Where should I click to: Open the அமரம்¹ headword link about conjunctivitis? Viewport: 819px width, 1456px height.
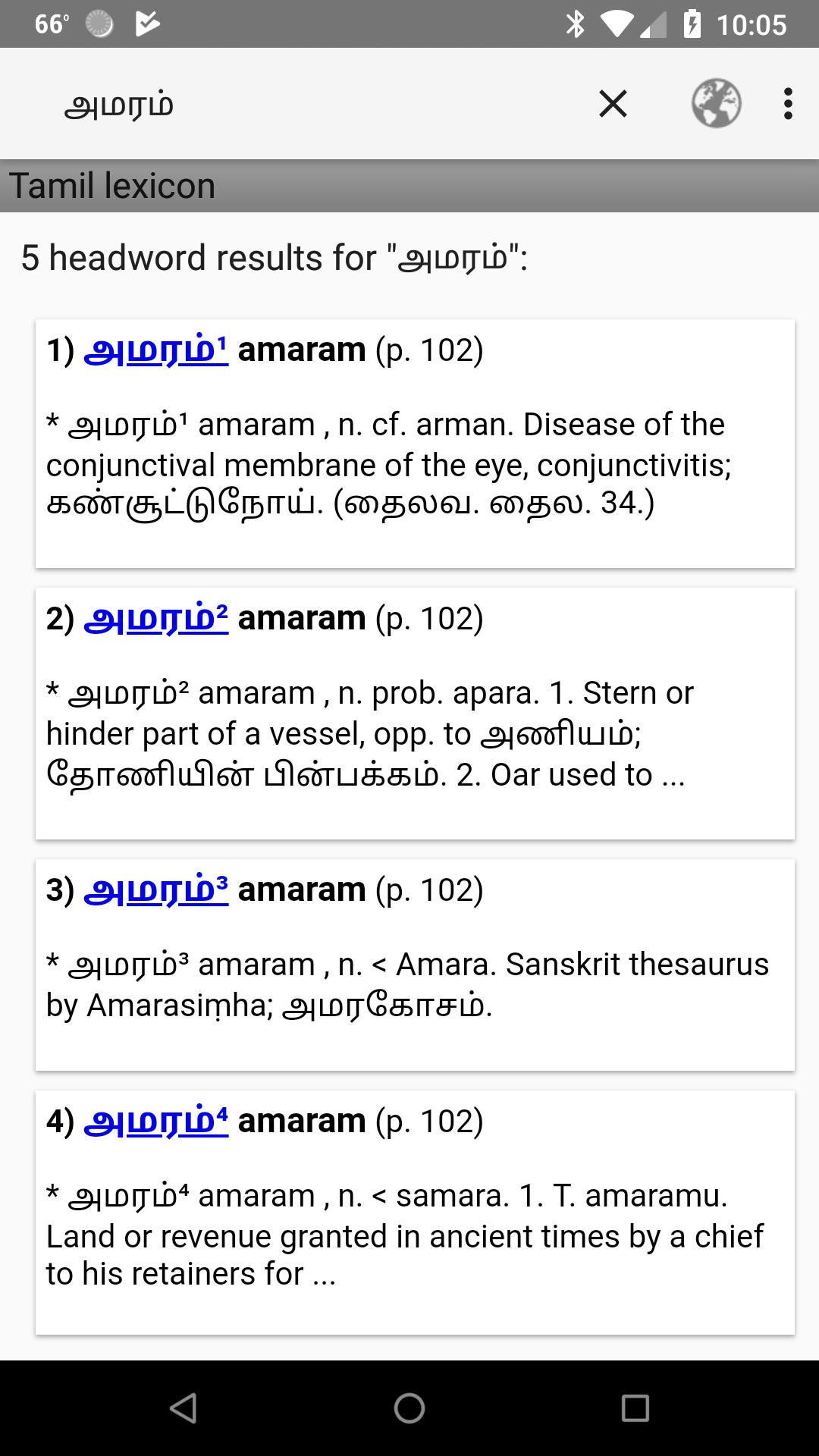(155, 350)
